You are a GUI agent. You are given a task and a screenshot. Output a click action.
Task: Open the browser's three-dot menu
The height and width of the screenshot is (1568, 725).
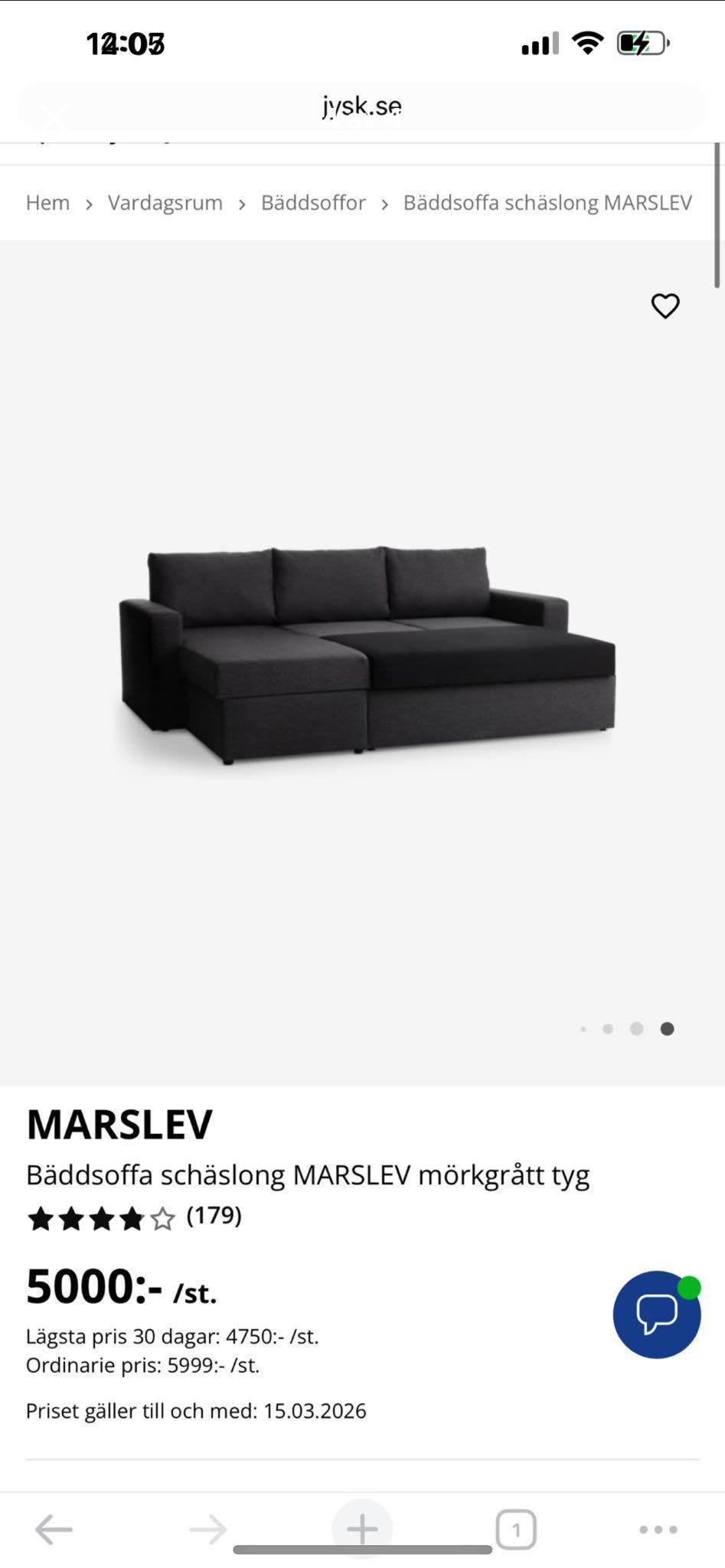658,1530
